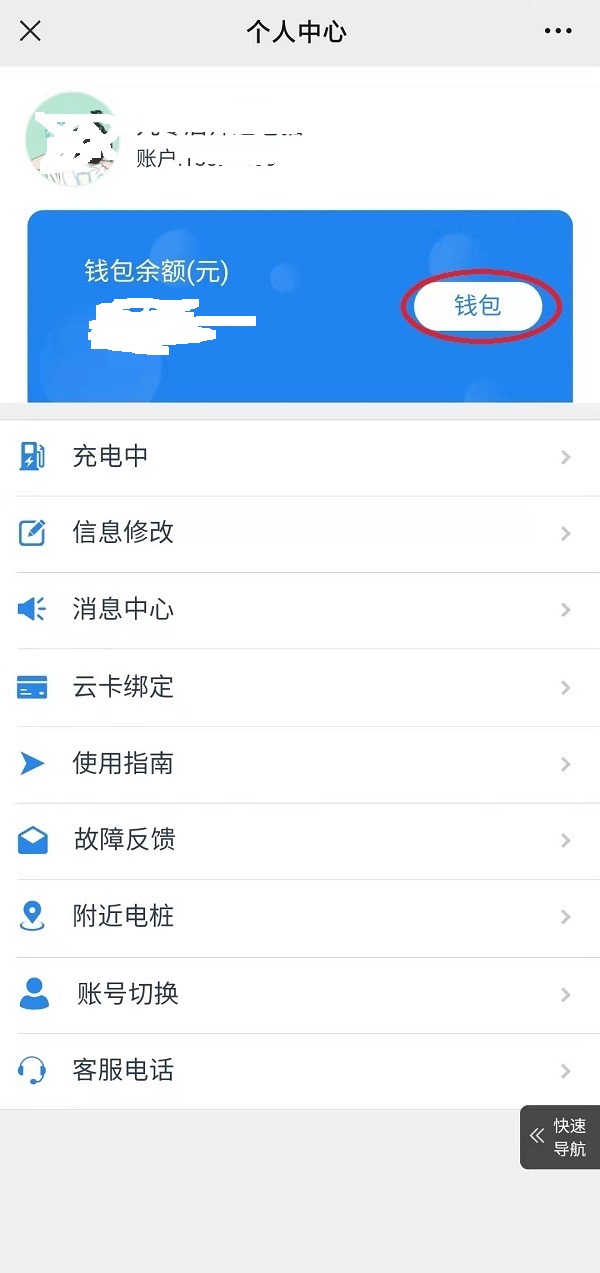Find 附近电桩 nearby charging piles
The width and height of the screenshot is (600, 1273).
click(300, 916)
